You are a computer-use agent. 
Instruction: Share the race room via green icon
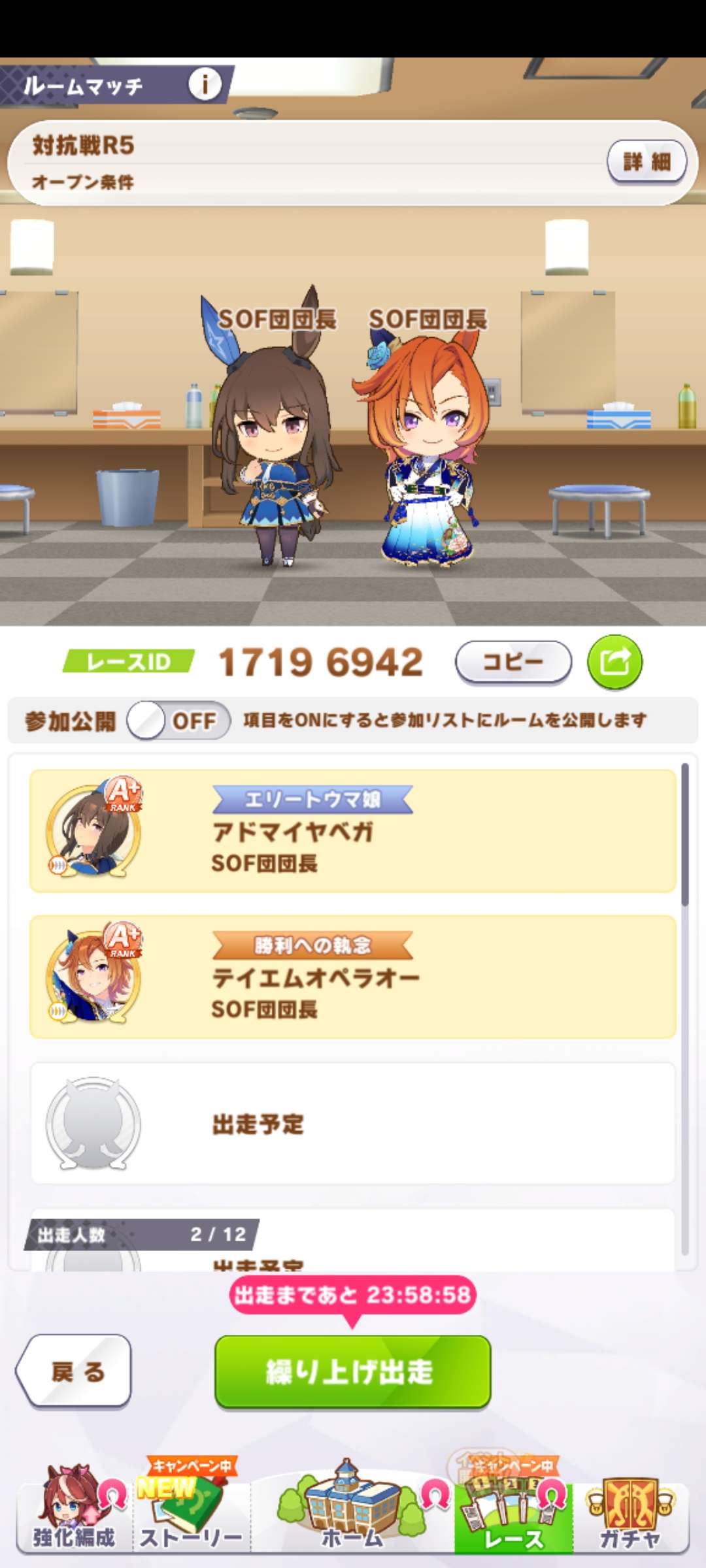click(614, 662)
